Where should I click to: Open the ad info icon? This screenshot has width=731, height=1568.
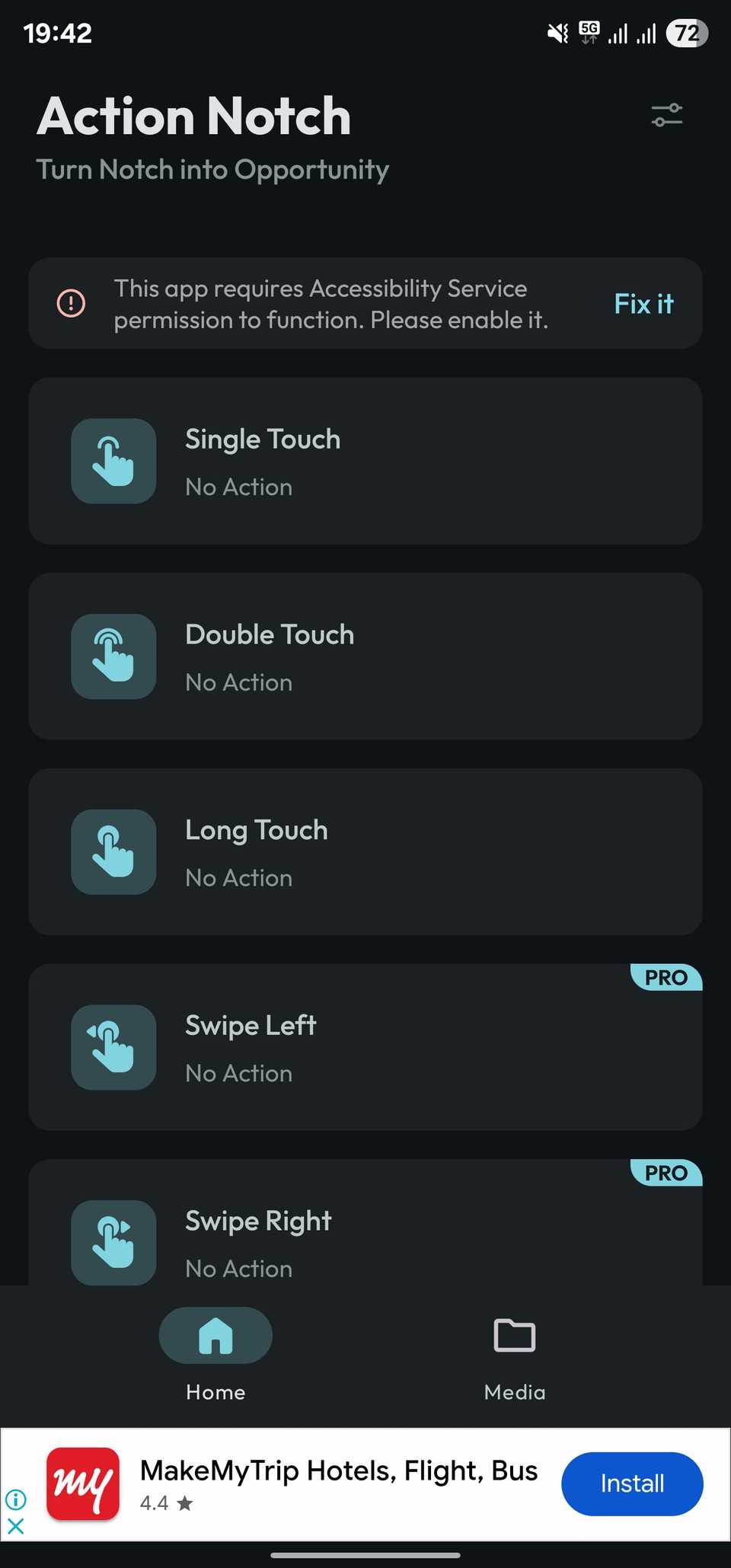[16, 1499]
